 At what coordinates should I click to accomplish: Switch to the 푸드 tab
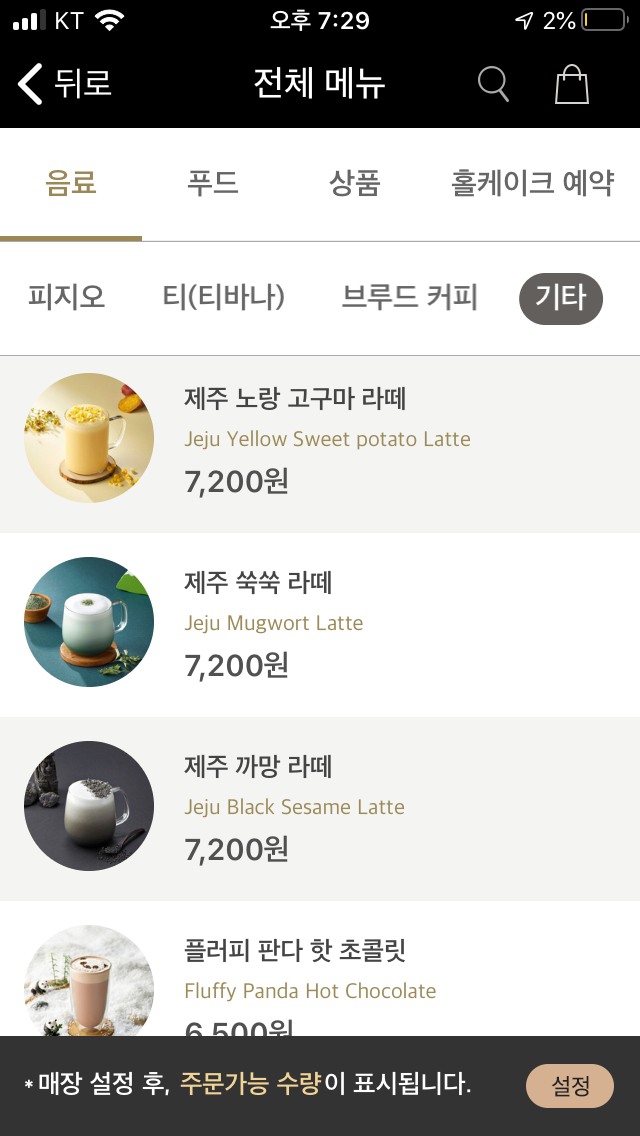click(213, 184)
